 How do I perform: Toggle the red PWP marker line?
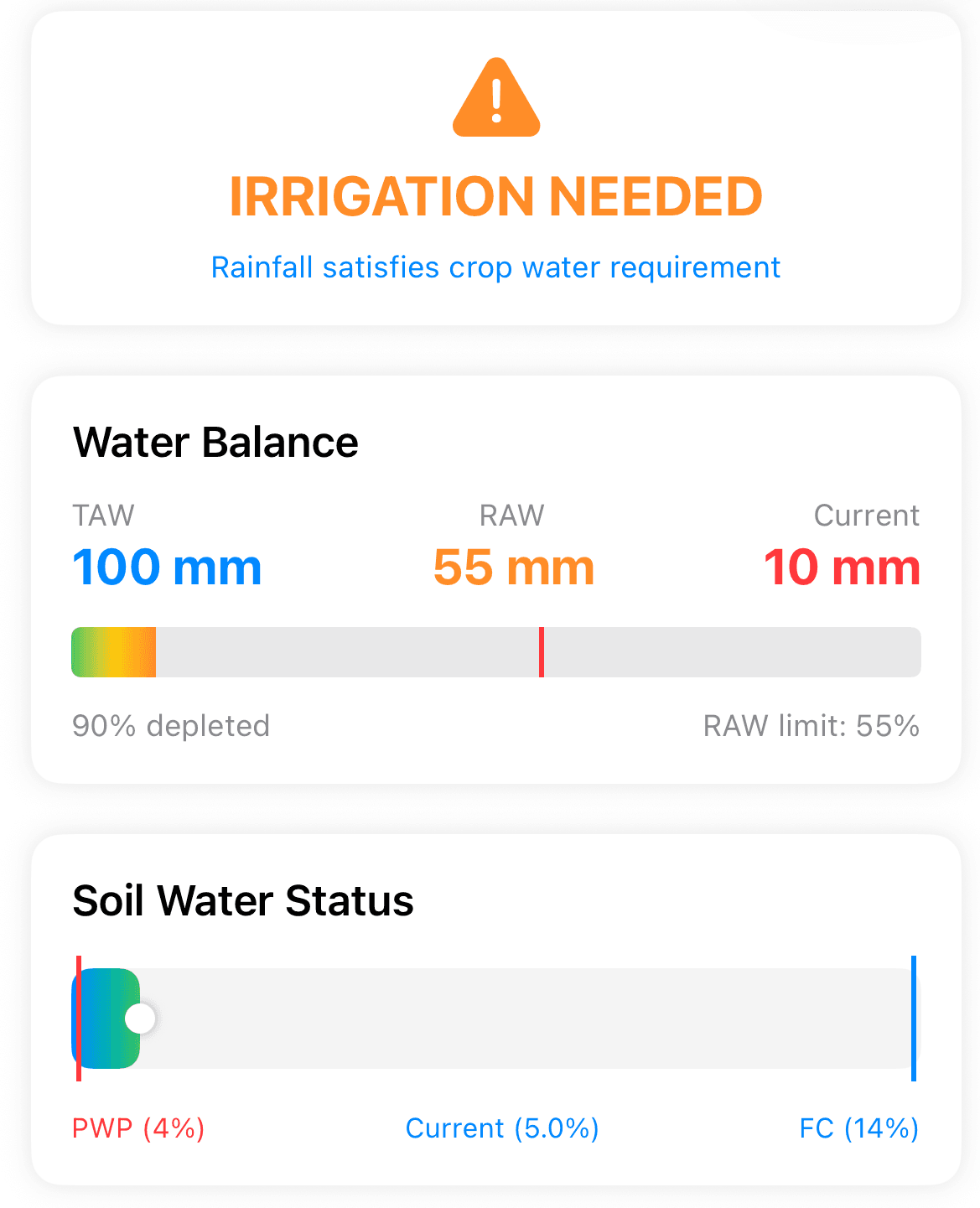tap(80, 1014)
